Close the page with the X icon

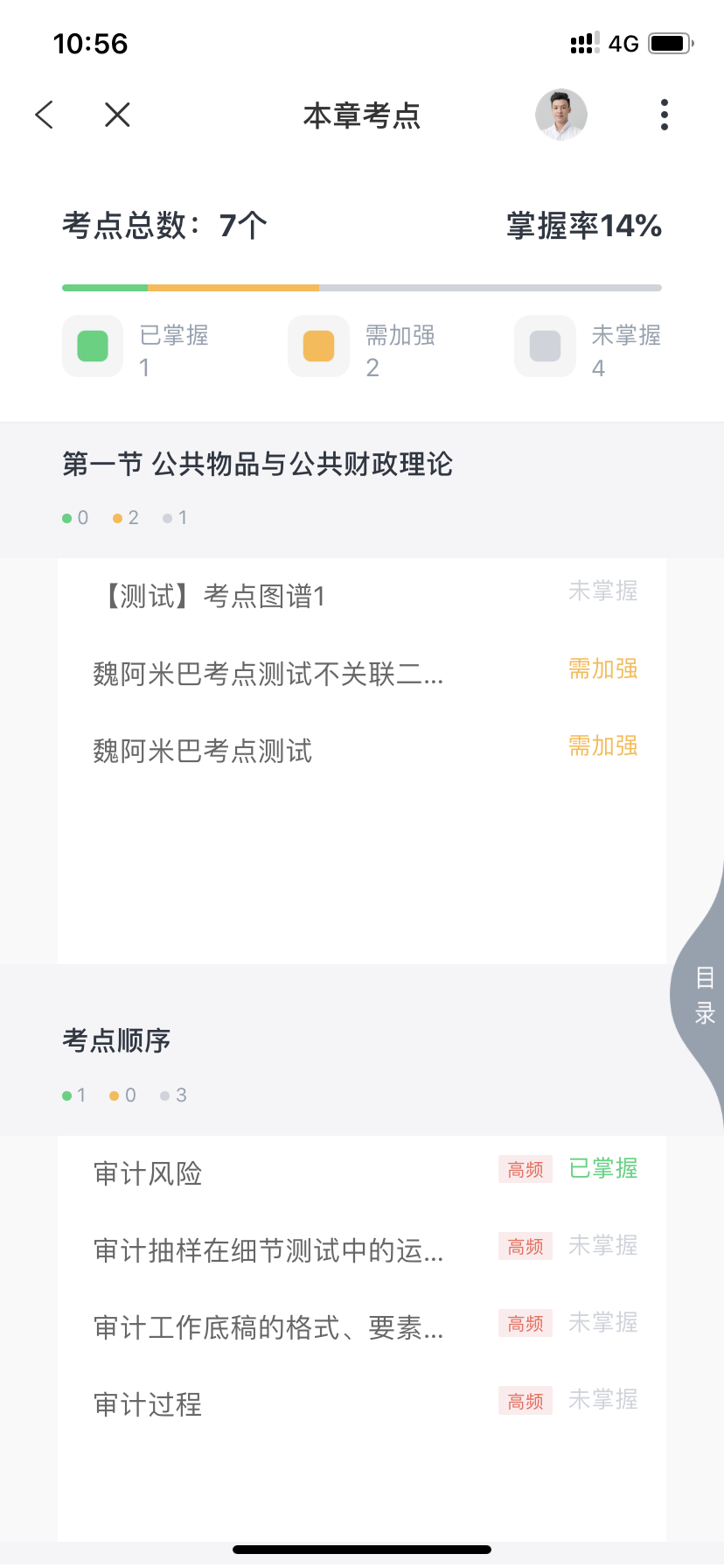[x=117, y=115]
